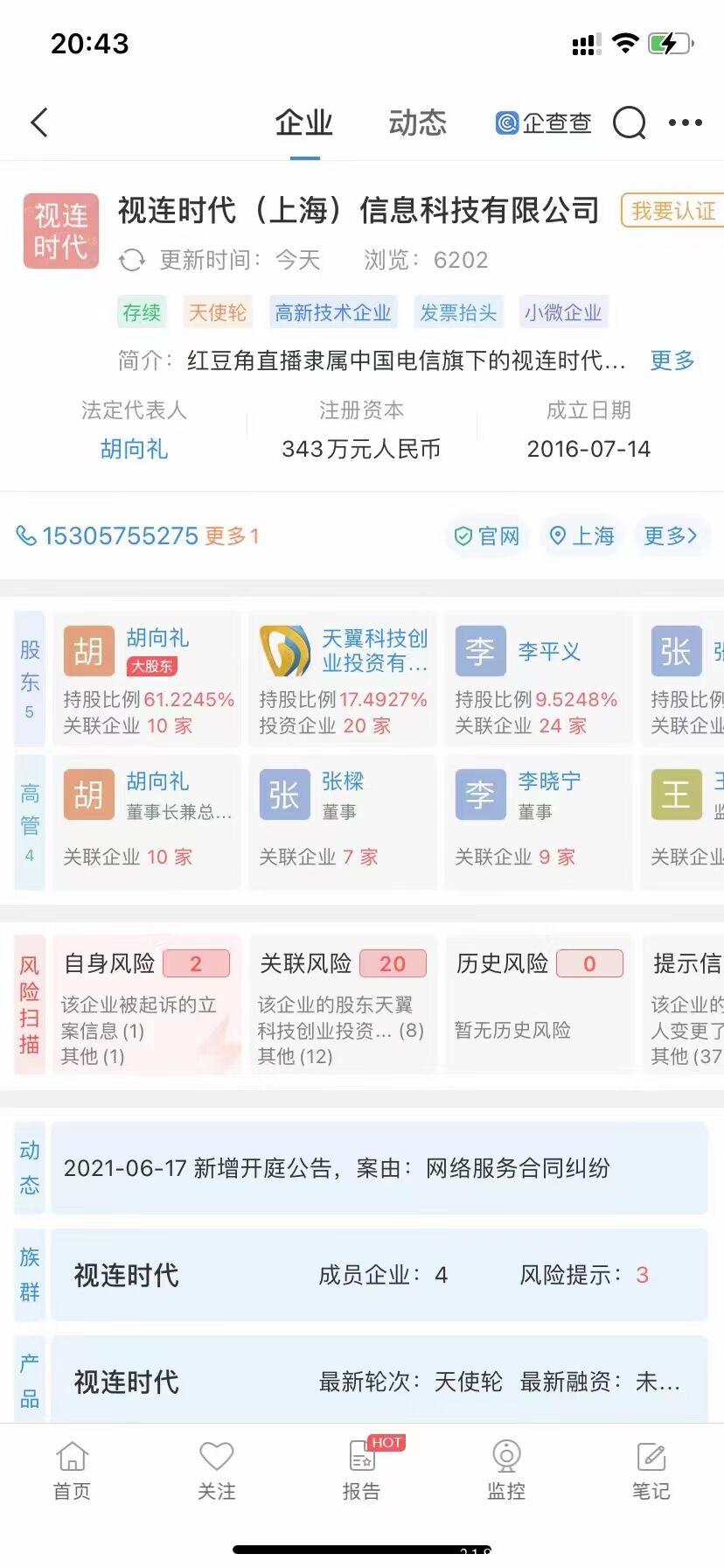Open the 监控 monitoring camera icon

pos(506,1454)
